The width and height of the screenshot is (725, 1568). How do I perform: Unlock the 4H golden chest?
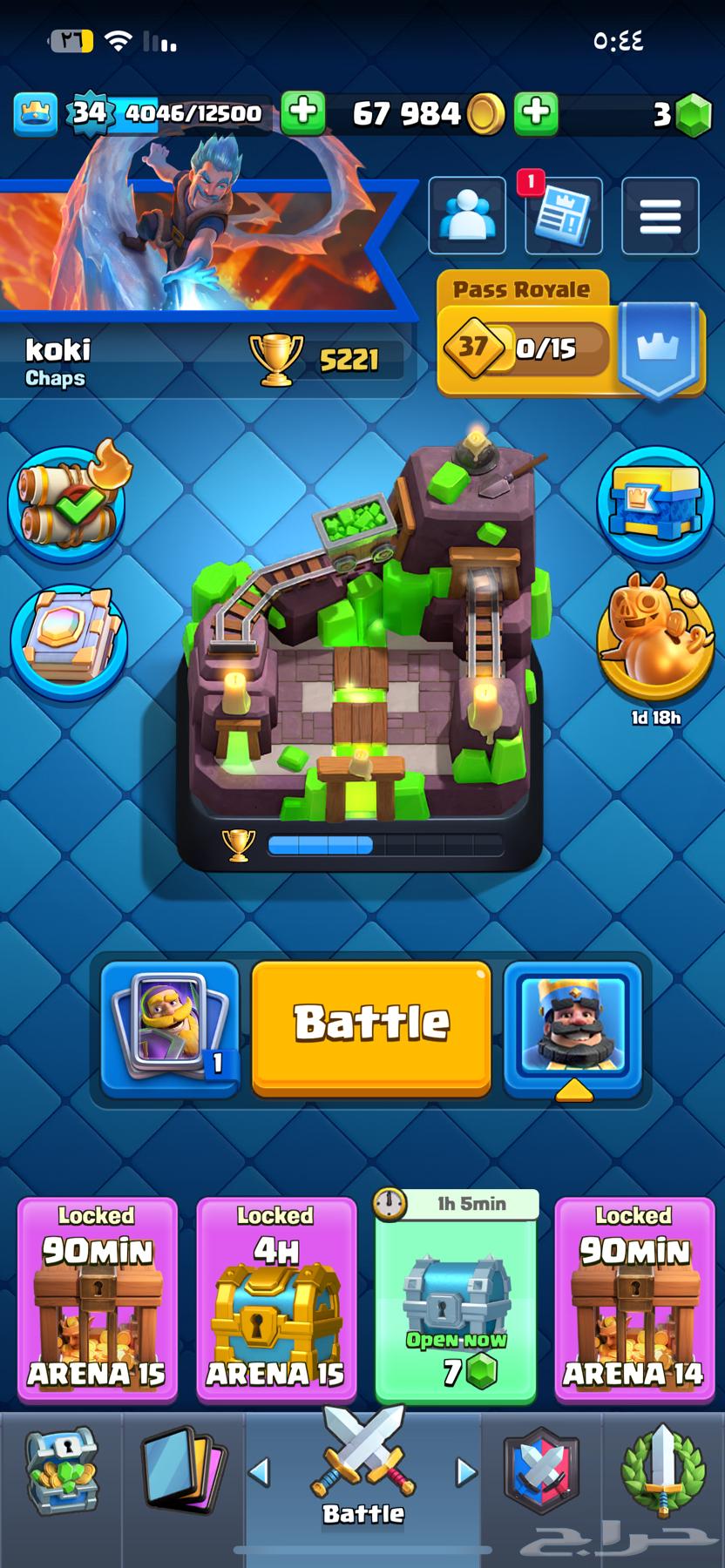(275, 1300)
